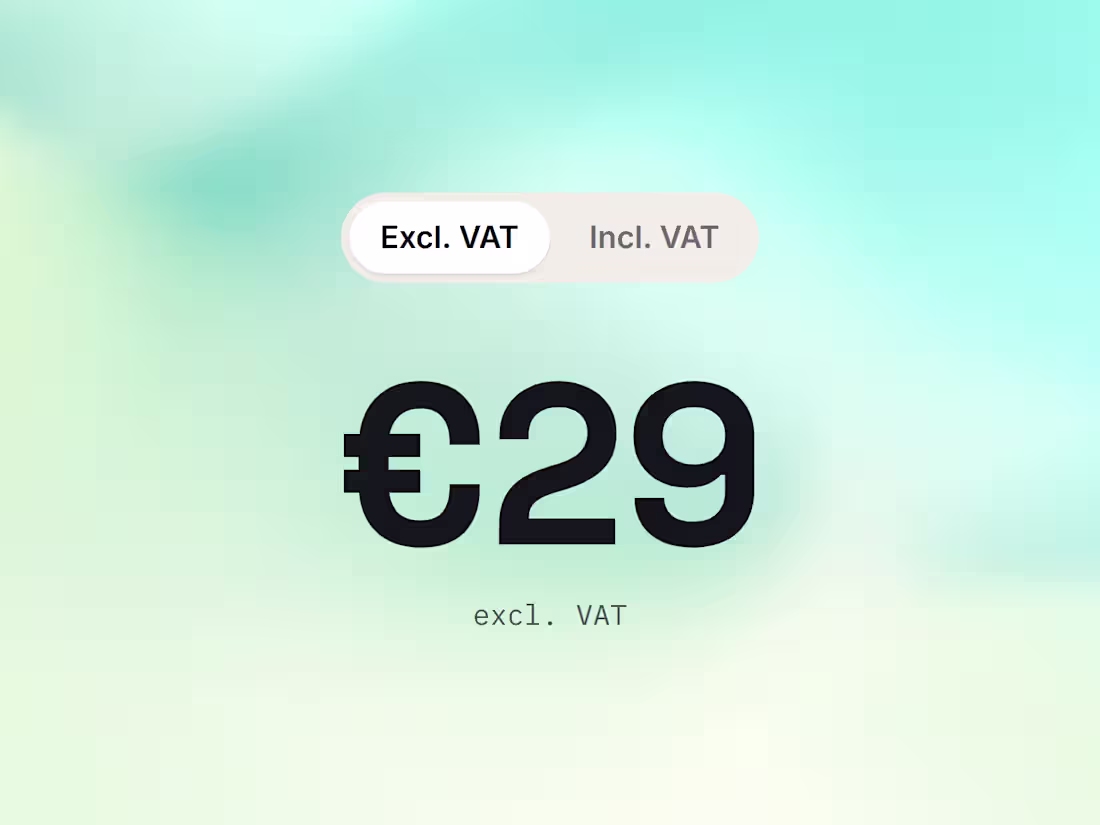The width and height of the screenshot is (1100, 825).
Task: Select the Excl. VAT segment
Action: pyautogui.click(x=449, y=238)
